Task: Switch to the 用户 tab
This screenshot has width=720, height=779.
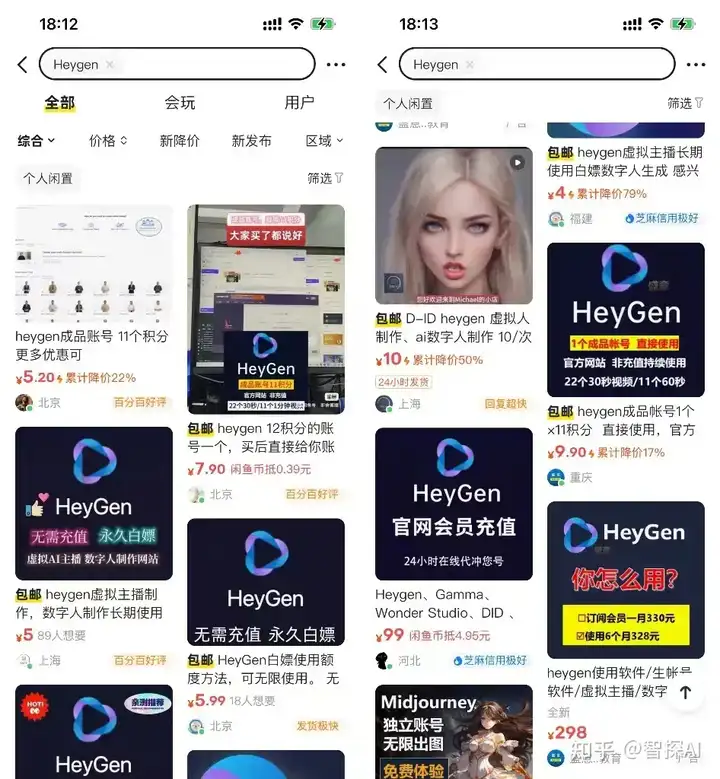Action: [299, 102]
